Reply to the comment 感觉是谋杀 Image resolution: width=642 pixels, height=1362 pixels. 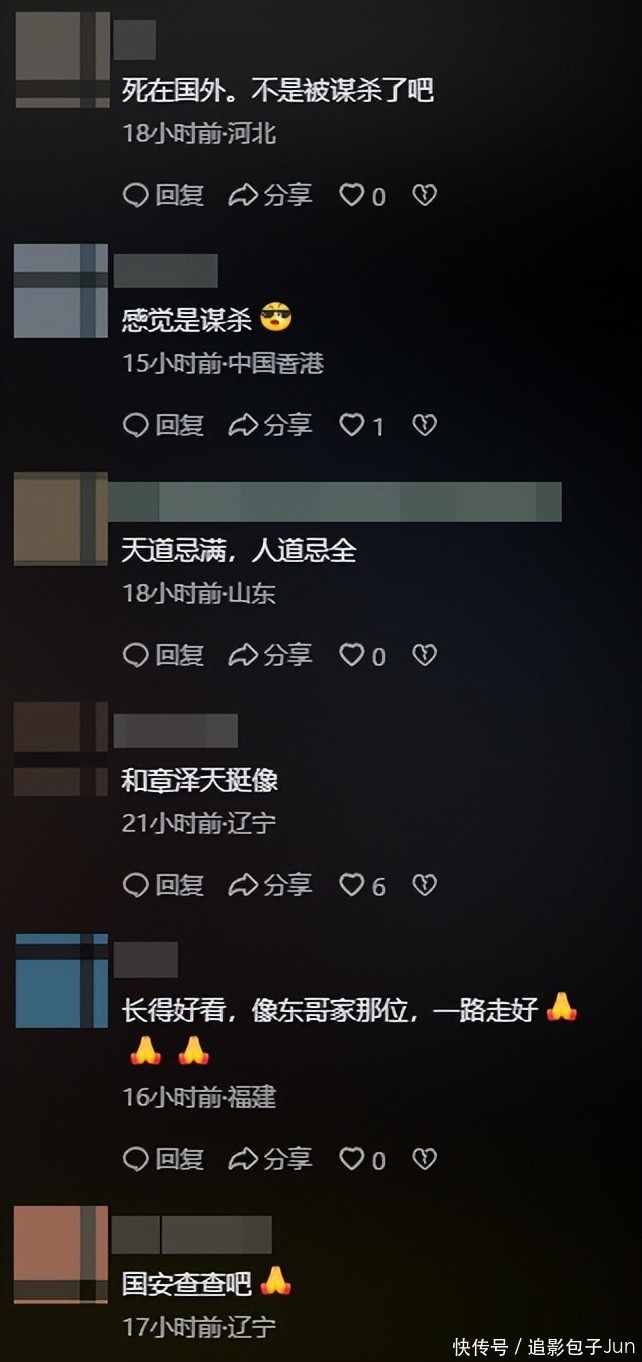[x=163, y=425]
